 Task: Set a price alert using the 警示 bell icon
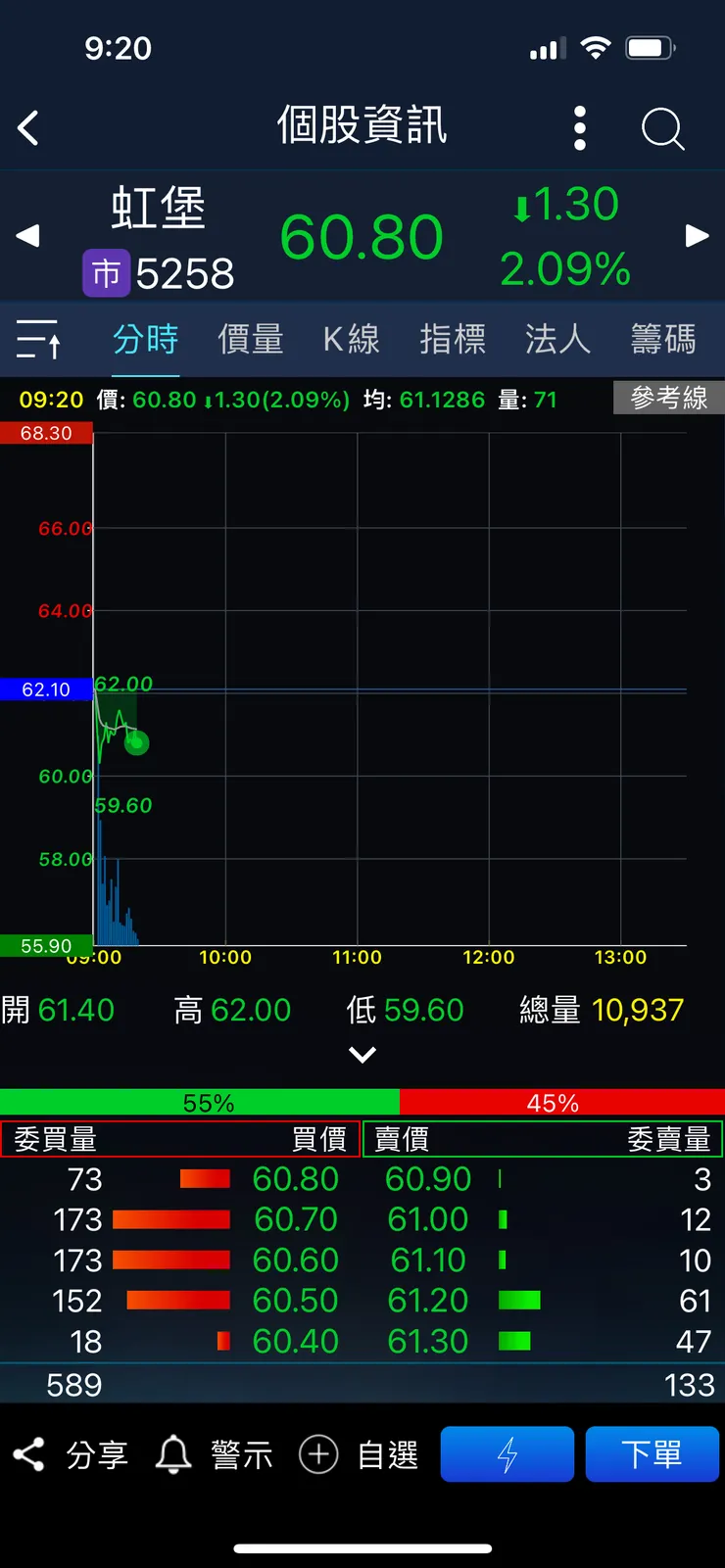216,1453
